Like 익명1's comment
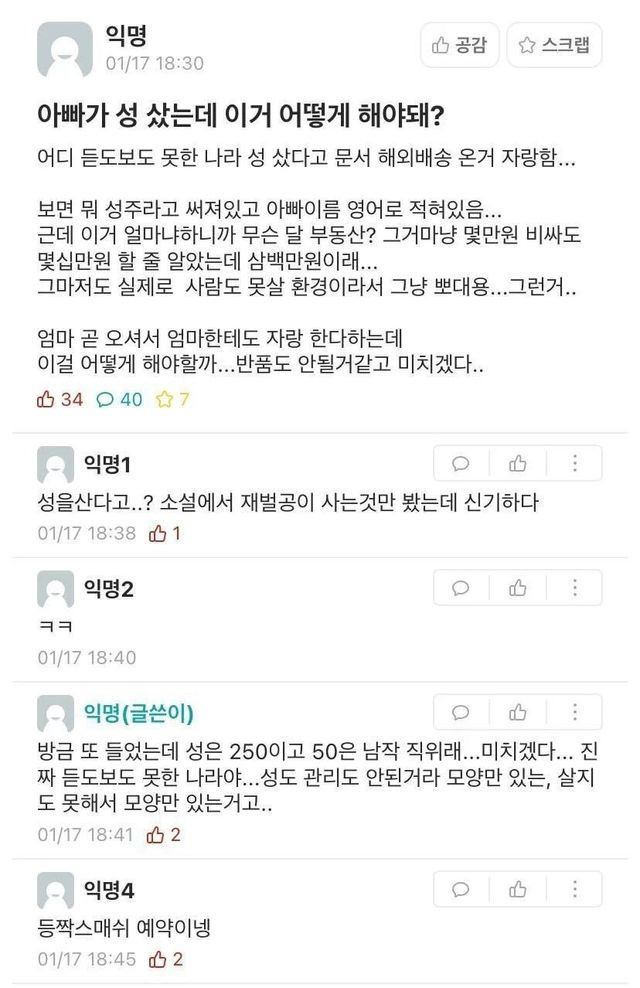The width and height of the screenshot is (640, 988). click(x=518, y=463)
